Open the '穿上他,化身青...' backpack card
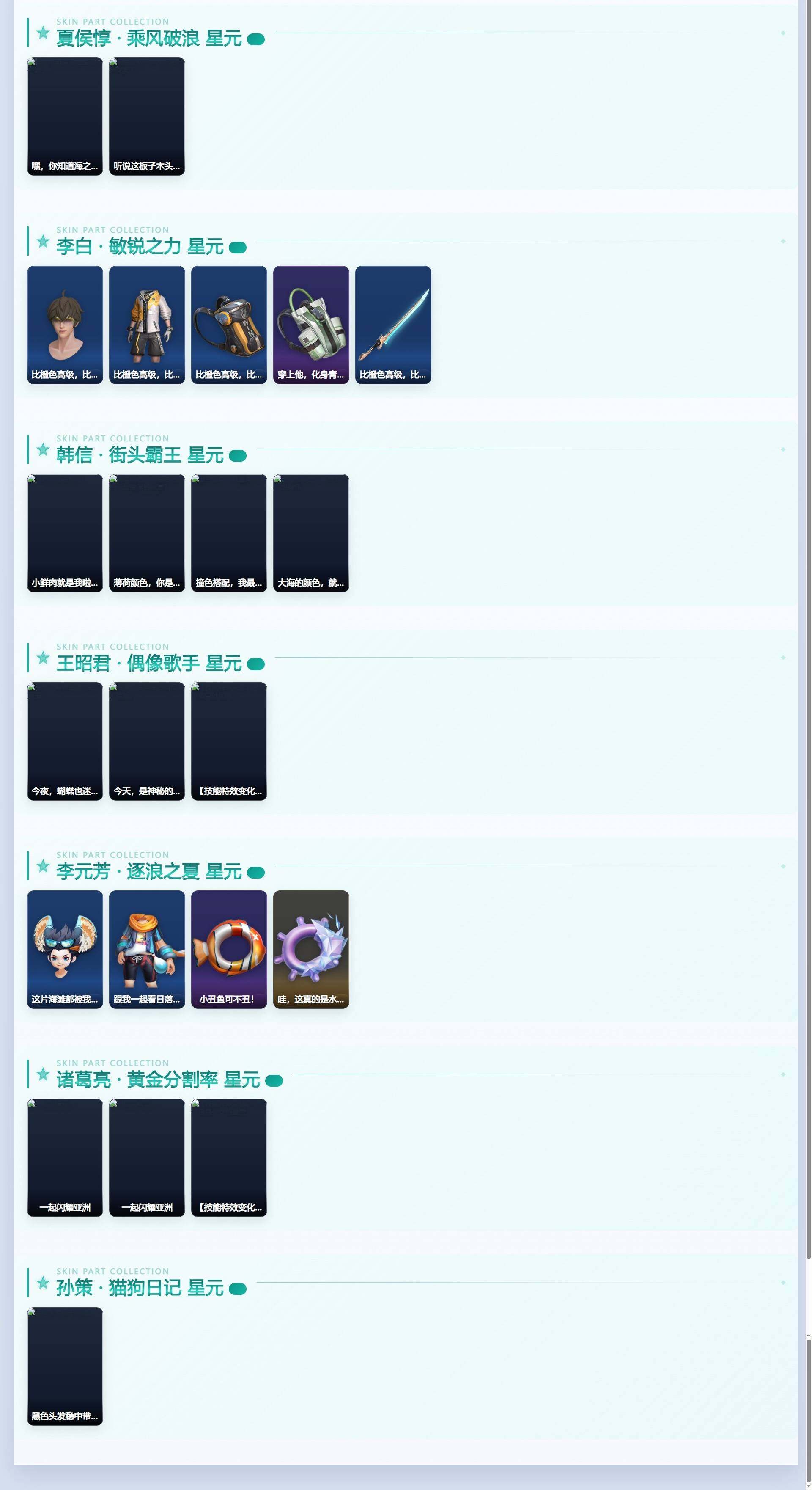This screenshot has height=1490, width=812. click(x=311, y=325)
